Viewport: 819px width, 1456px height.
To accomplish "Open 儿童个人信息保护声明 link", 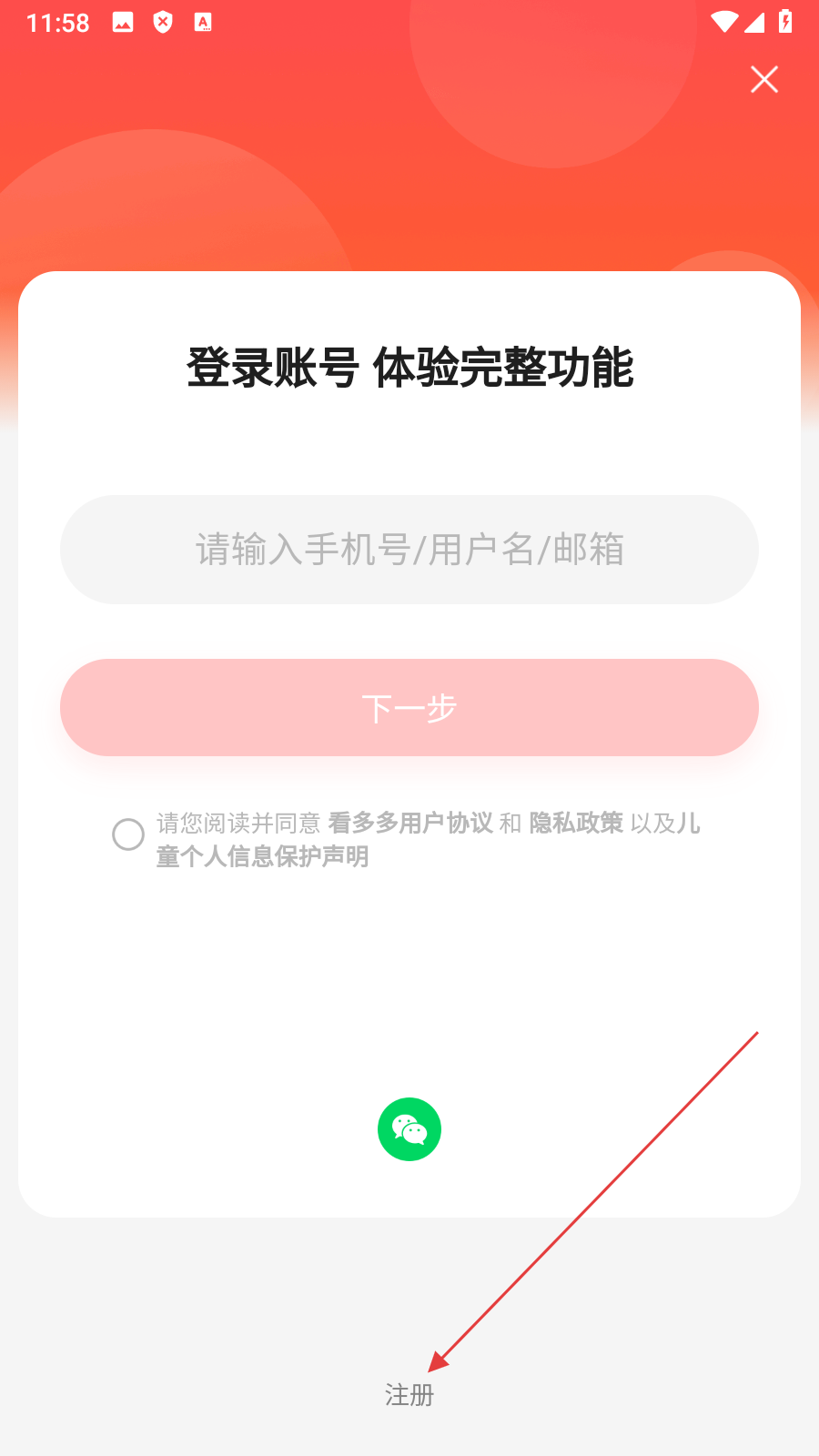I will click(x=263, y=856).
